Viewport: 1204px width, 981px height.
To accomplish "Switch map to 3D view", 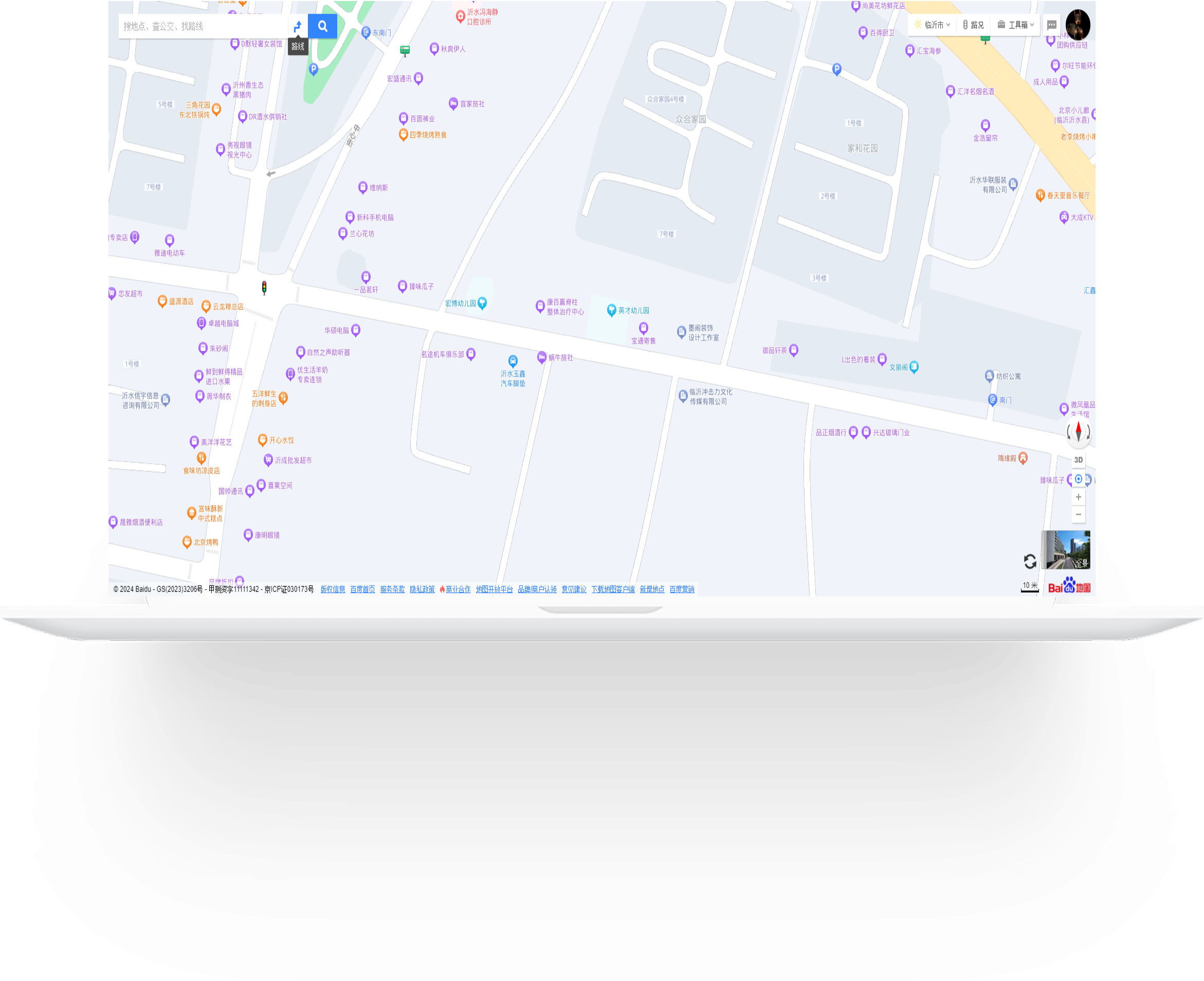I will point(1078,460).
